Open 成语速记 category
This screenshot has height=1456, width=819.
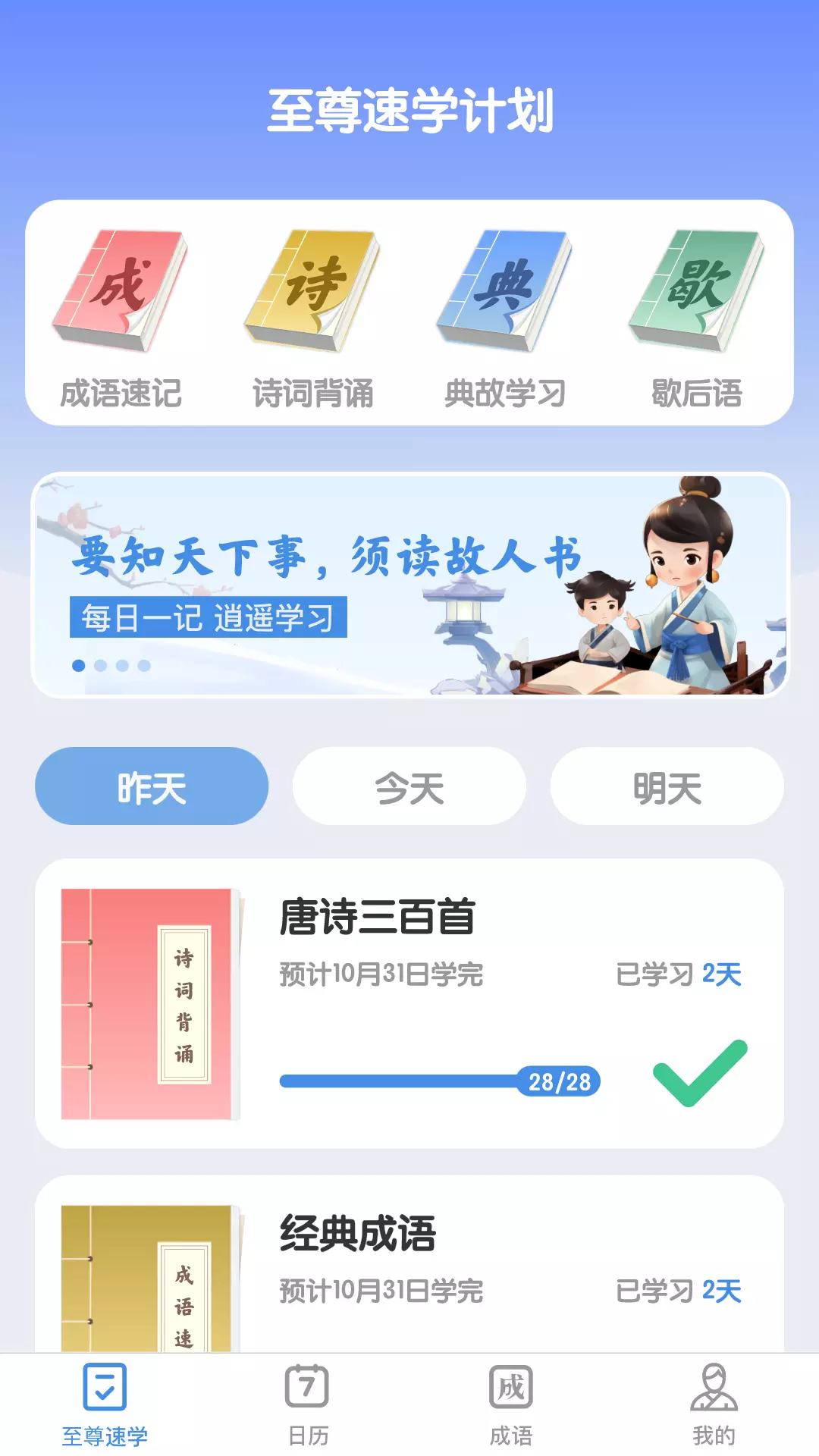pyautogui.click(x=121, y=318)
